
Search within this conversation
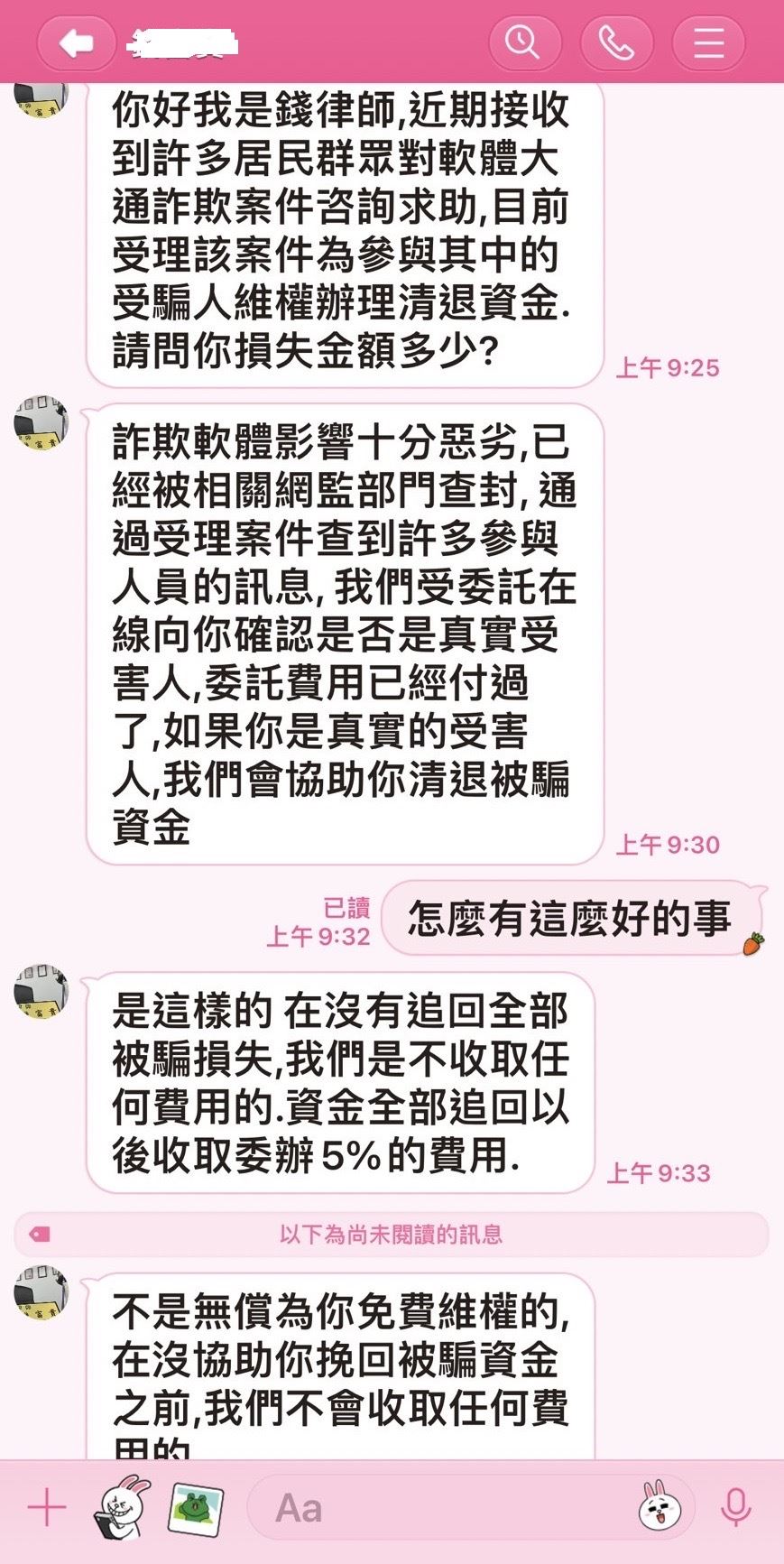523,42
